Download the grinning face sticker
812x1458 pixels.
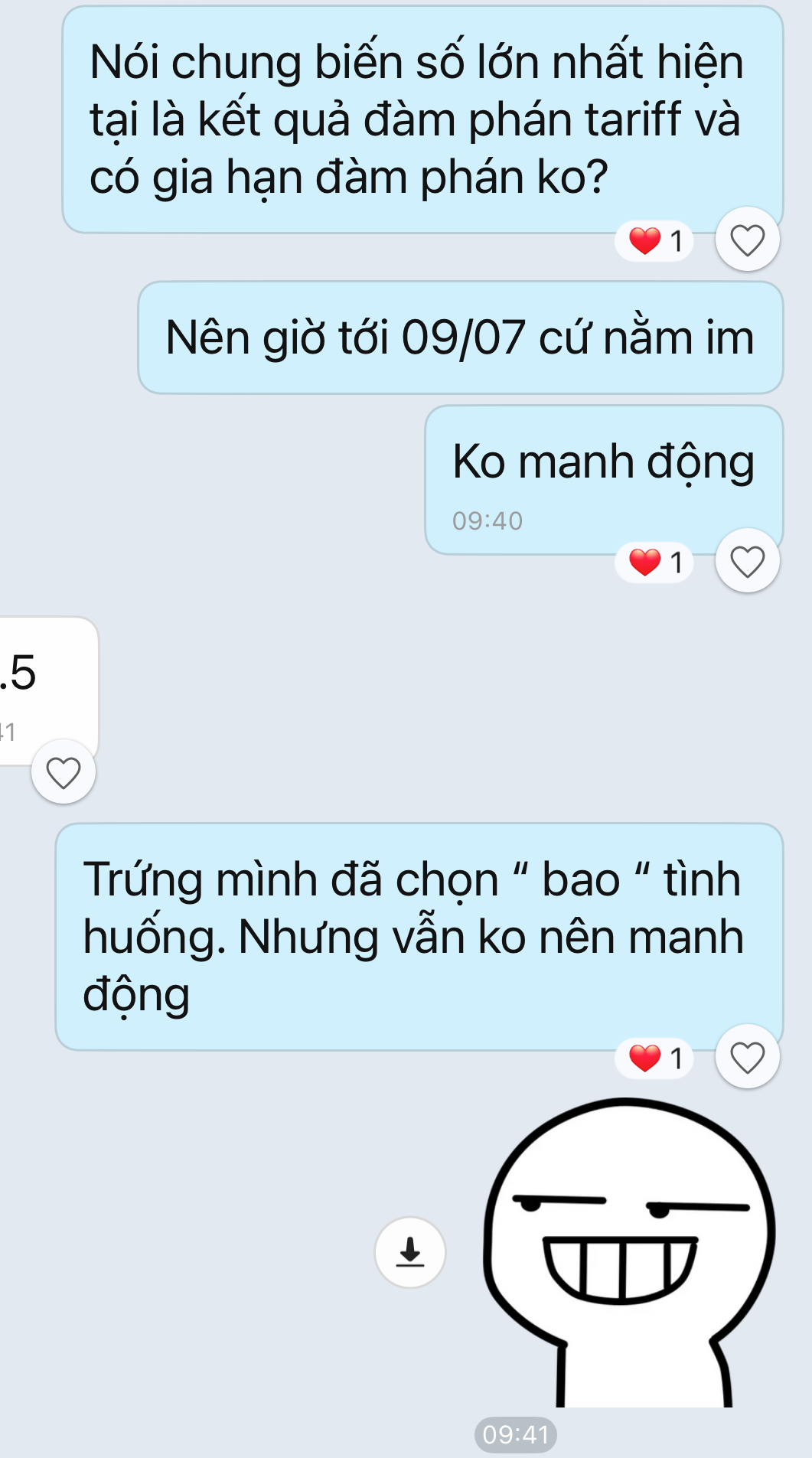point(410,1252)
